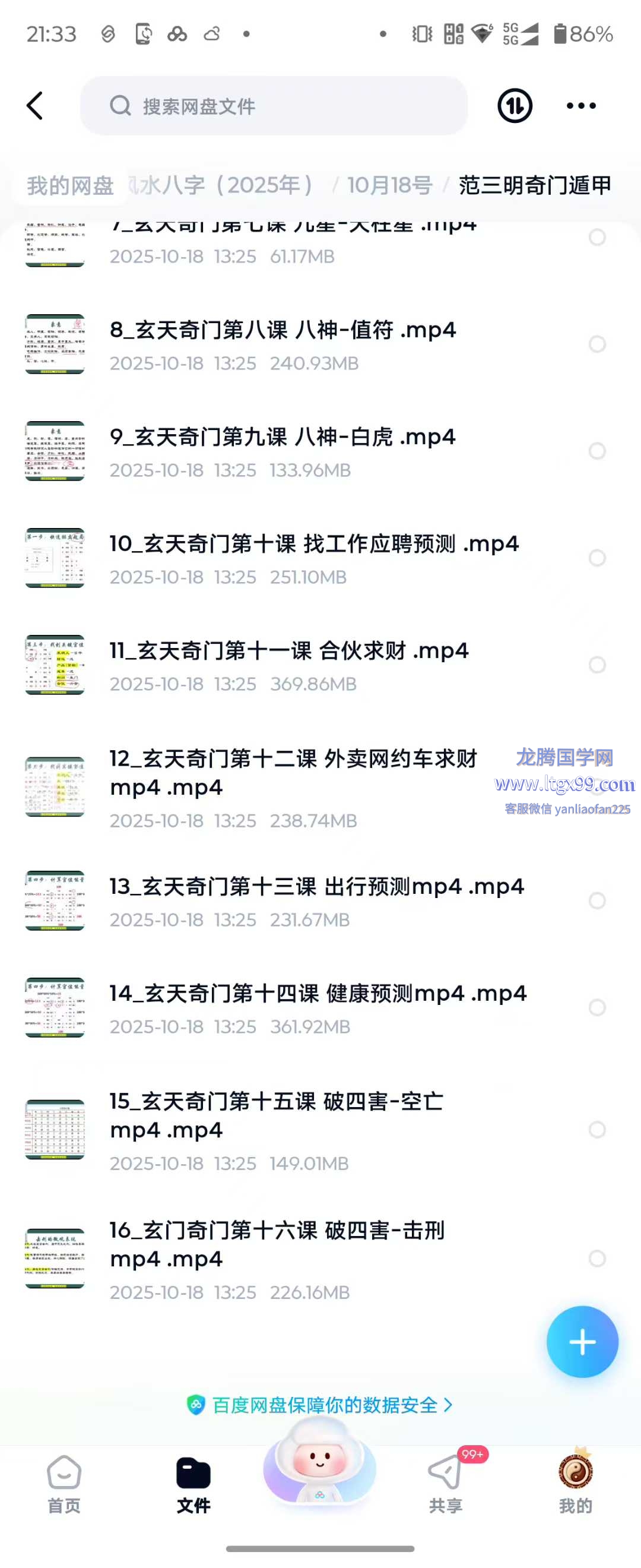The image size is (641, 1568).
Task: Open the 我的 tab
Action: (x=575, y=1484)
